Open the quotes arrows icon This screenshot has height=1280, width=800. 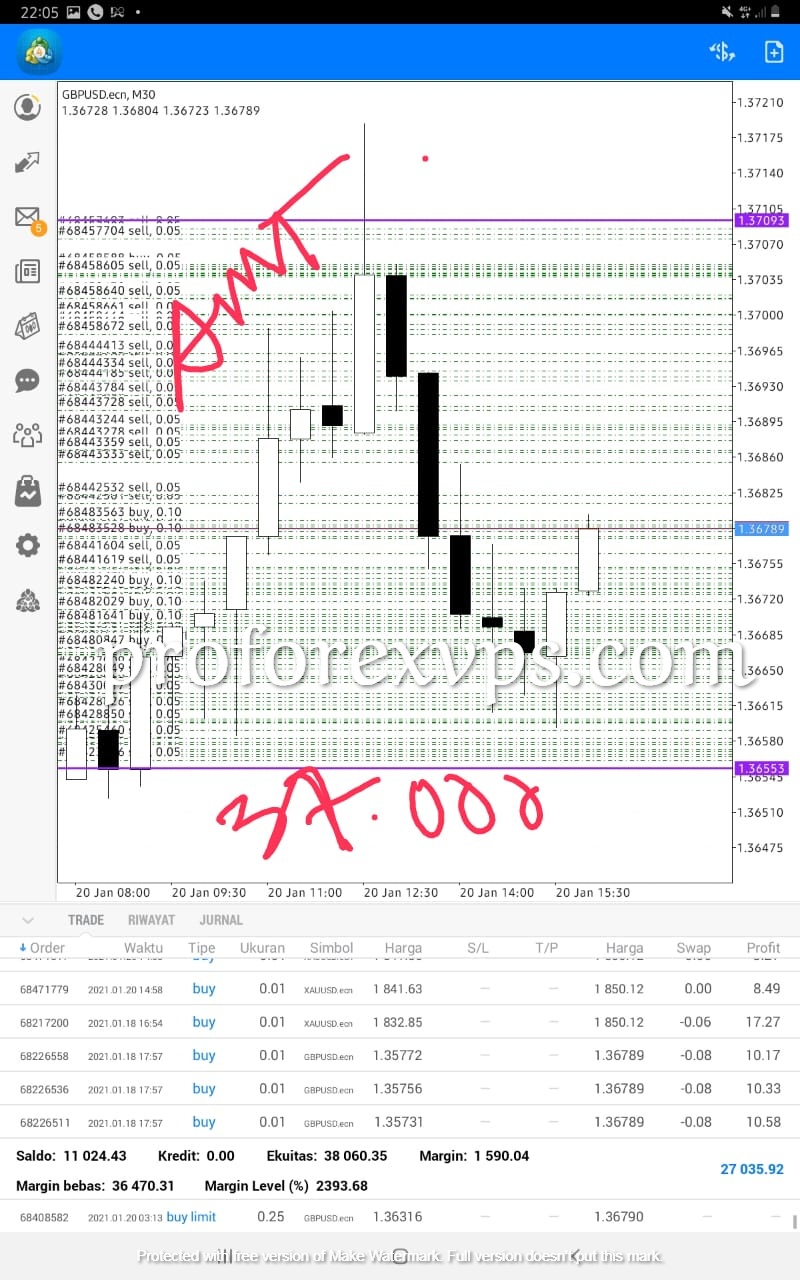coord(28,162)
